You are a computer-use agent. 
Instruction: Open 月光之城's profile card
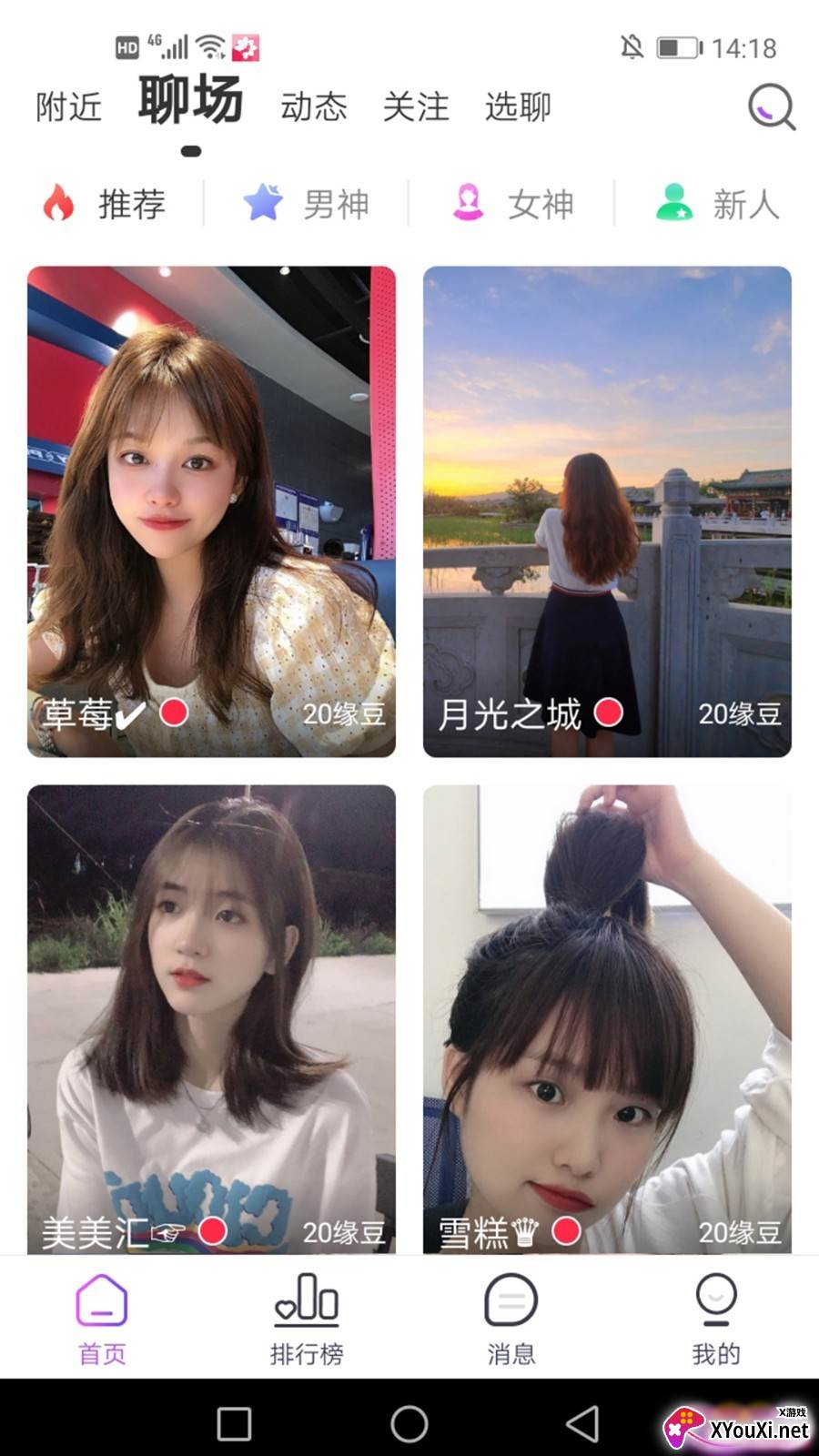tap(607, 511)
